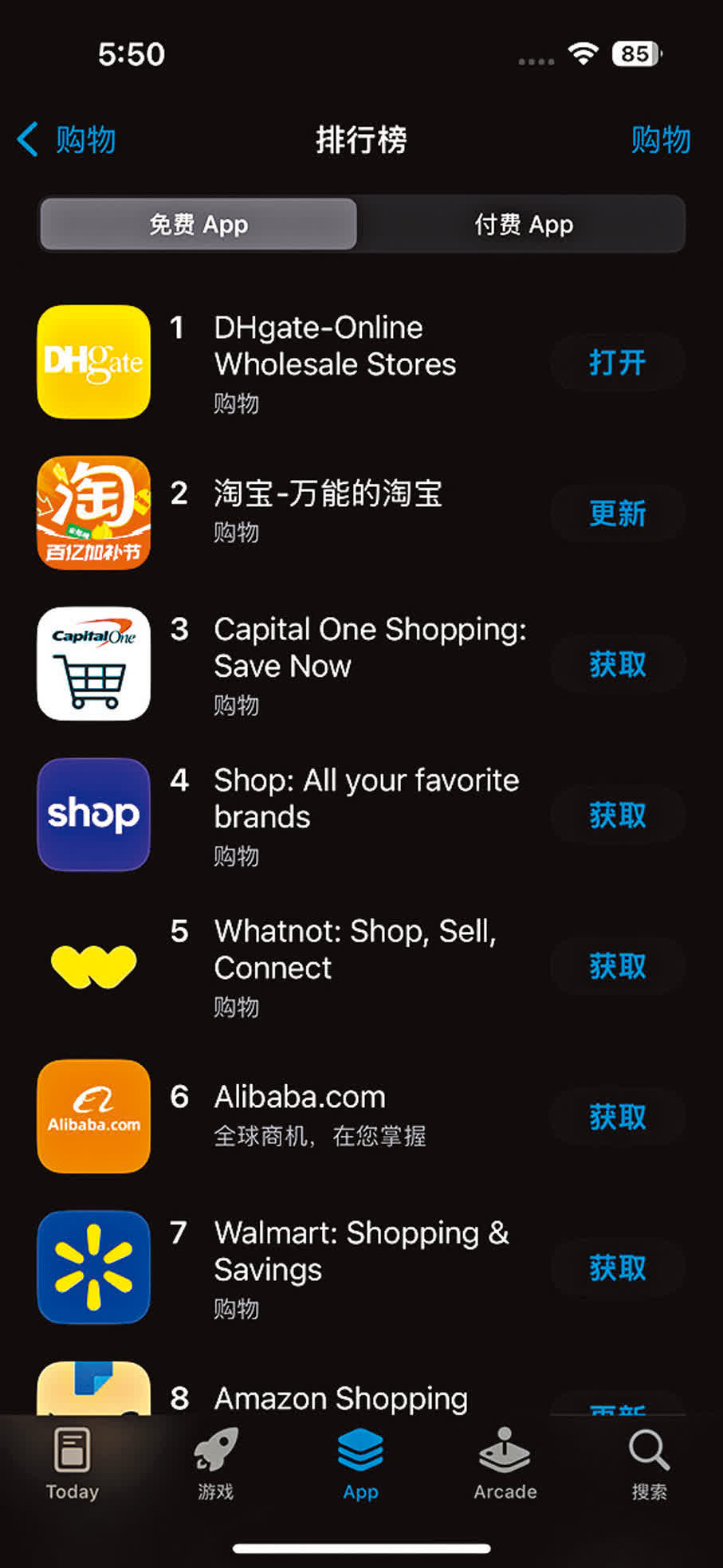Go back to the 购物 category page

(67, 140)
